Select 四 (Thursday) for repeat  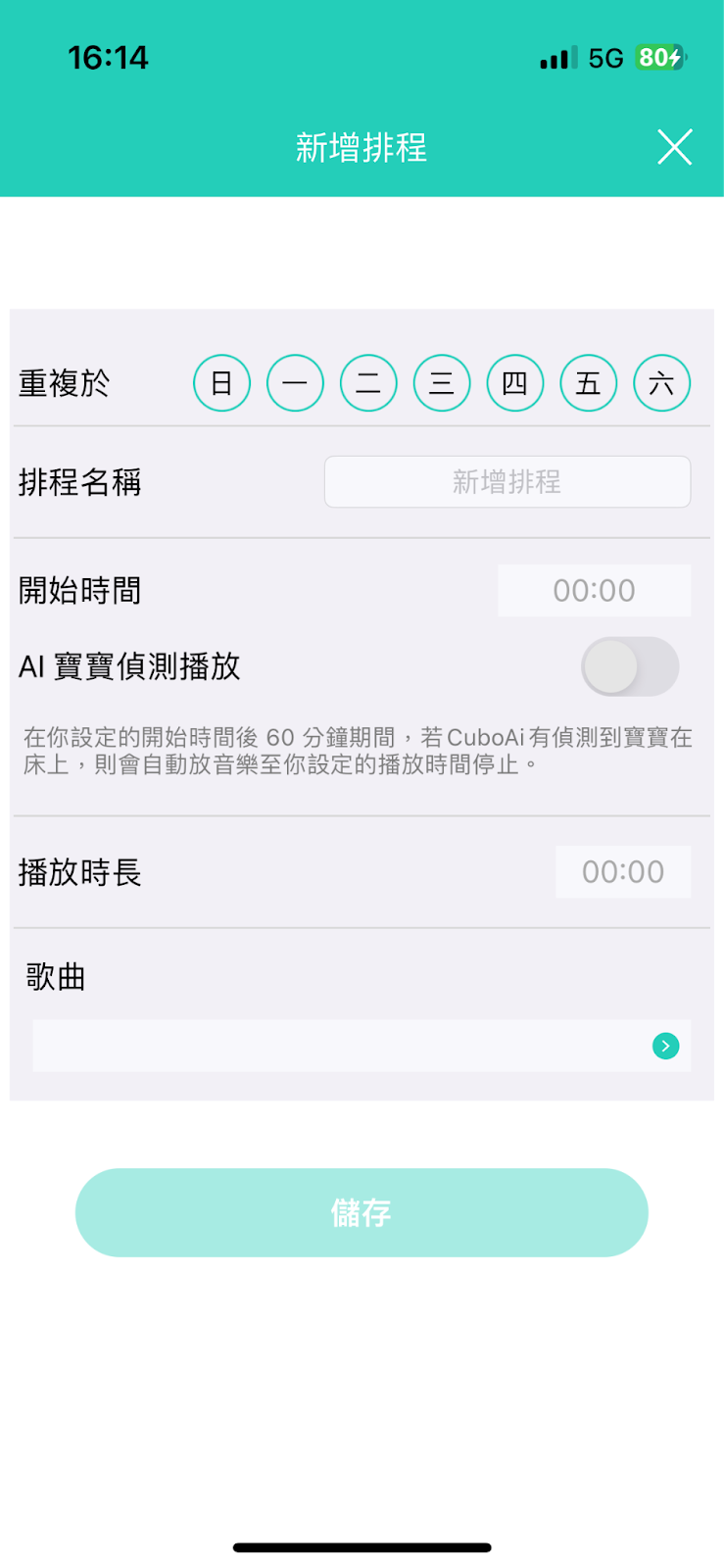pos(515,383)
